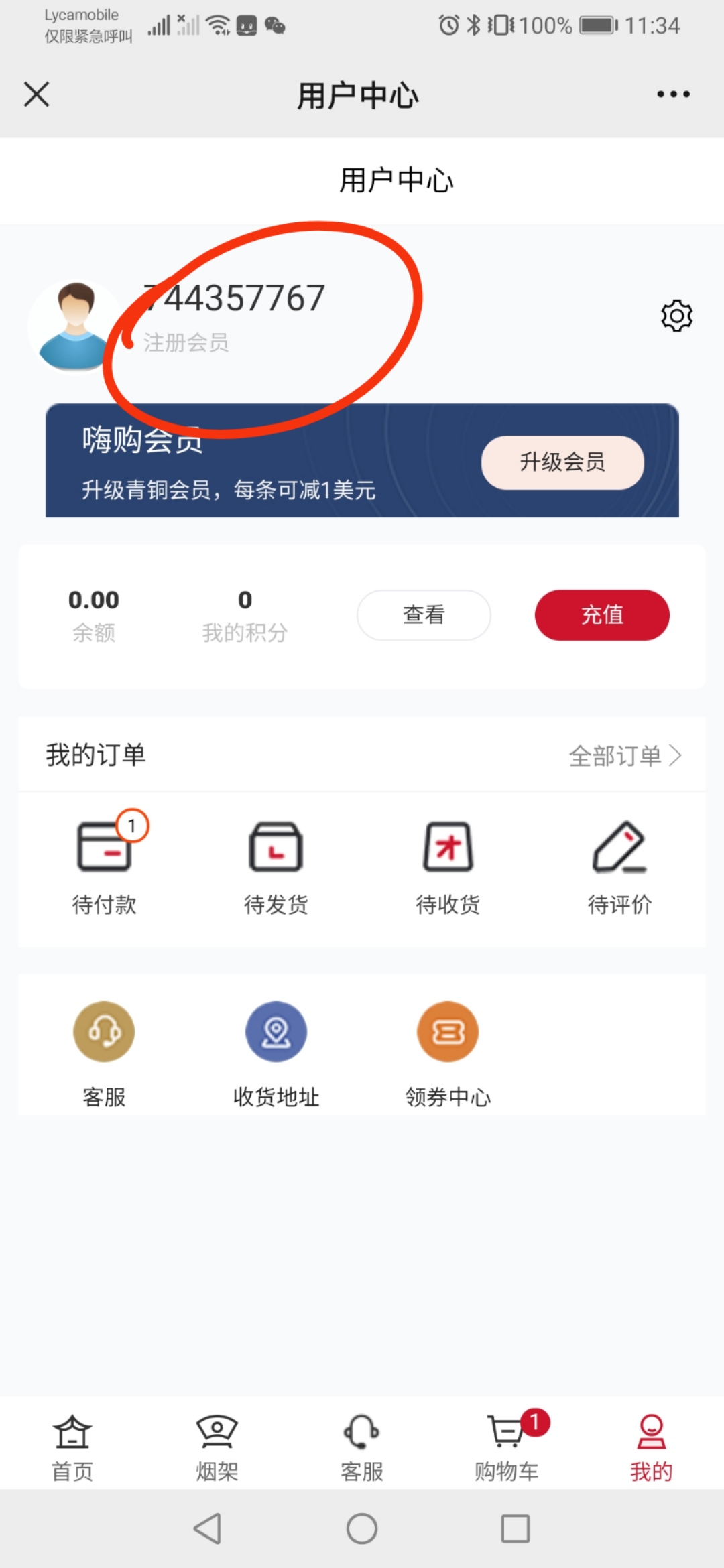Open 全部订单 list
The image size is (724, 1568).
pos(625,756)
